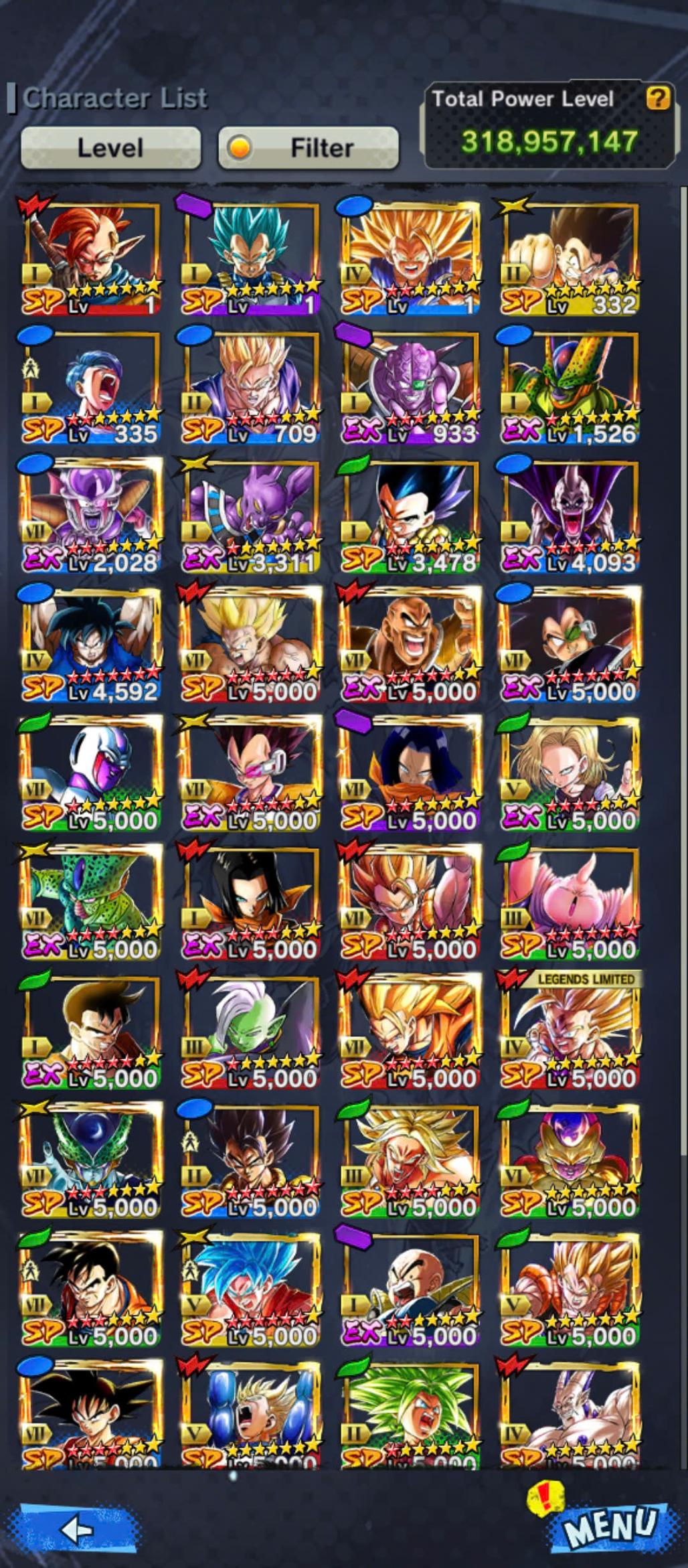Screen dimensions: 688x1568
Task: Choose the character card at Lv 709
Action: point(251,386)
